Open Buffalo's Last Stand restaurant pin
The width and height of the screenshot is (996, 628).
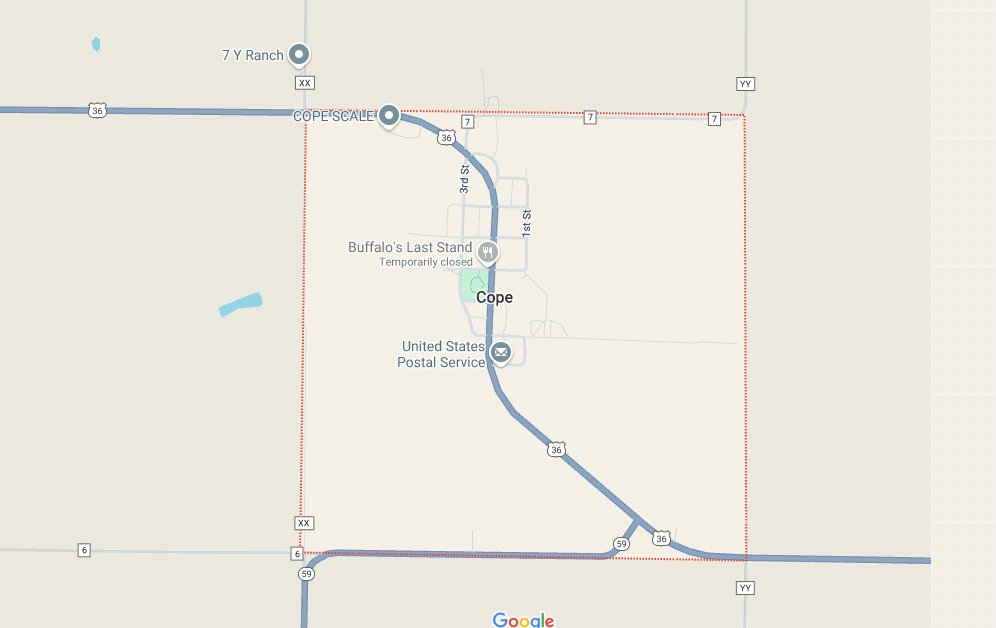487,250
